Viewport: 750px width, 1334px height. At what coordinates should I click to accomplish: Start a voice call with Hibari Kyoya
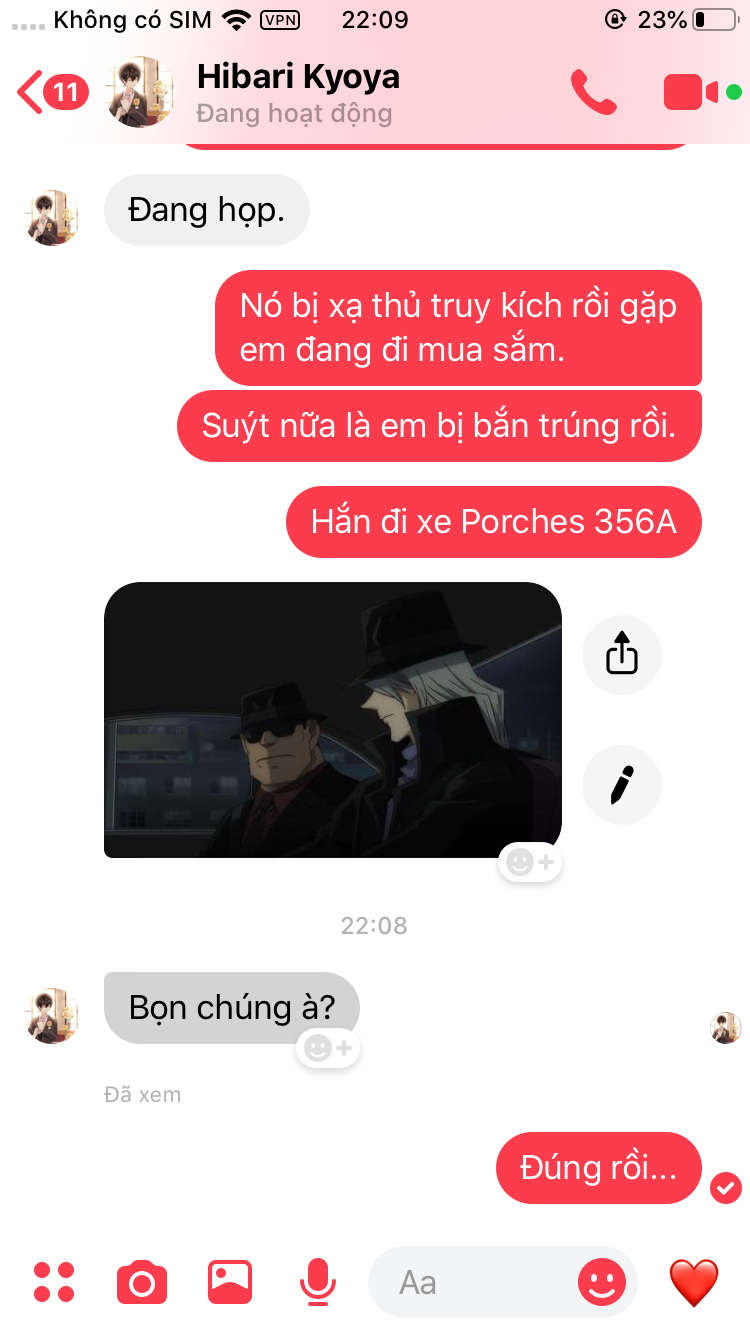pos(593,93)
